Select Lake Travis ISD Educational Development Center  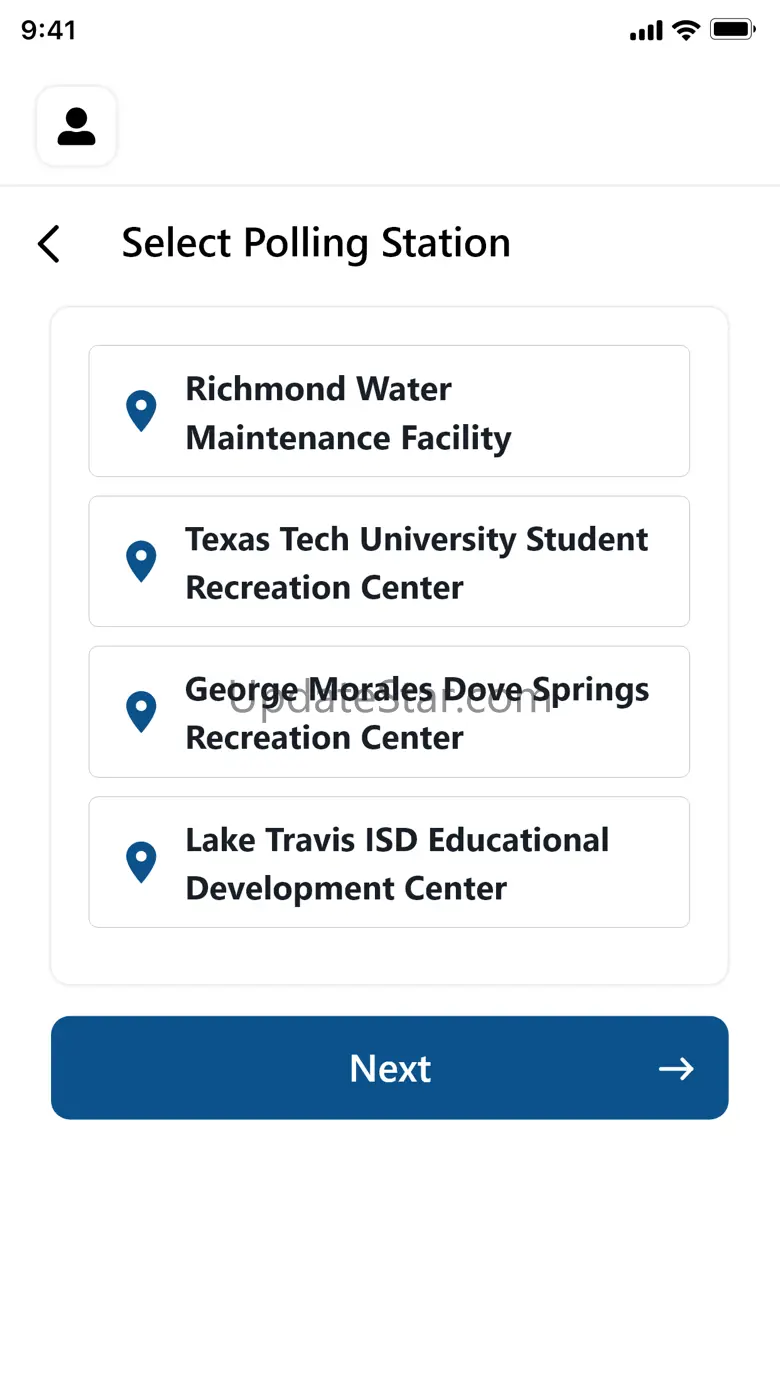point(389,862)
